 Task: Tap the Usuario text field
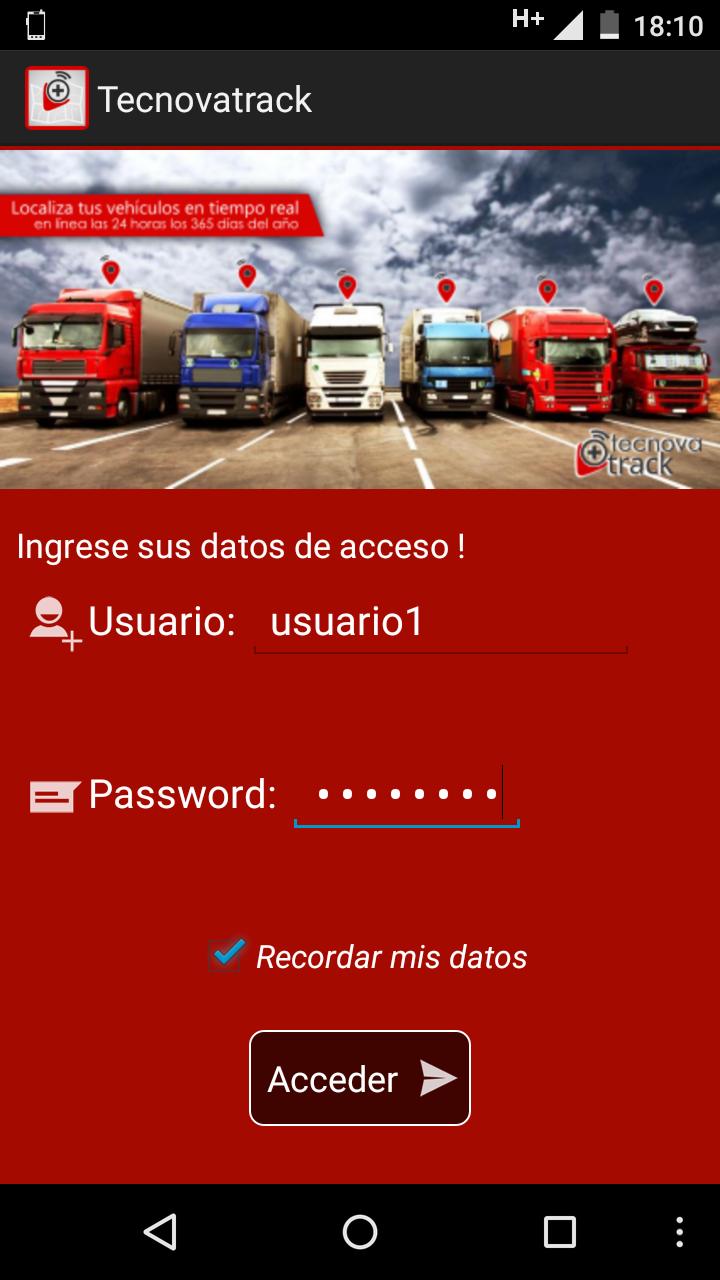point(440,623)
